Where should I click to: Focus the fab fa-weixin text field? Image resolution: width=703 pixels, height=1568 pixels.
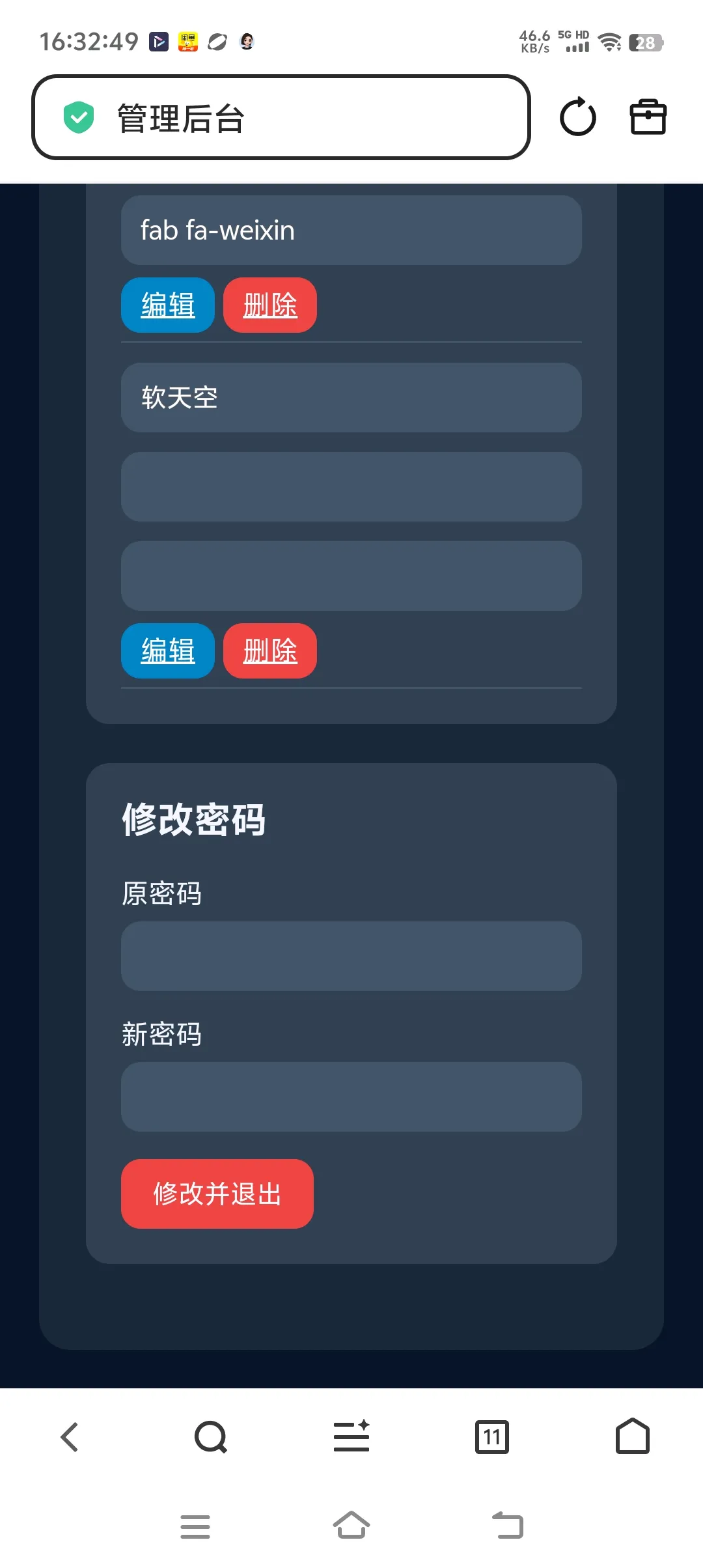tap(351, 231)
